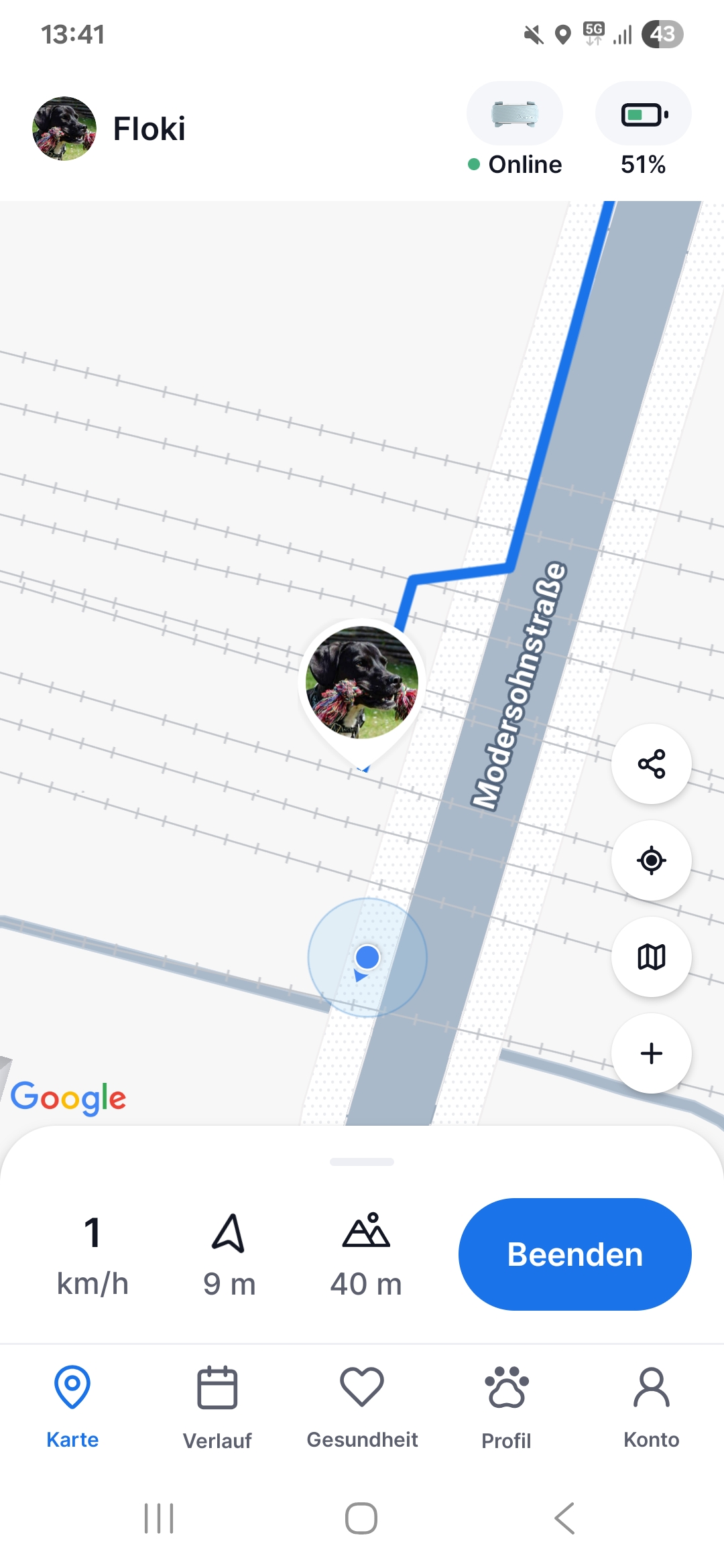Tap Floki's photo marker on the map
Screen dimensions: 724x1568
362,683
